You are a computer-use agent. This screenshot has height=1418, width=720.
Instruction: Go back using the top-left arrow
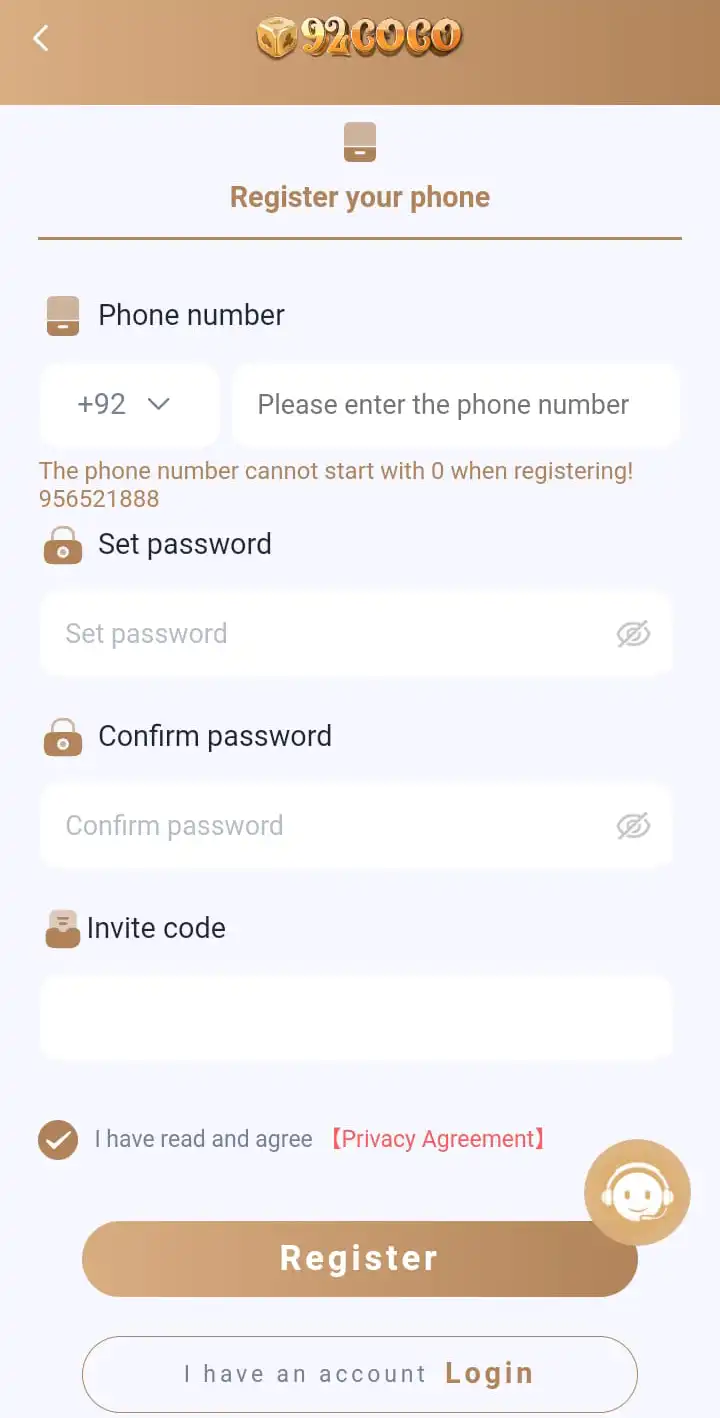pyautogui.click(x=41, y=39)
